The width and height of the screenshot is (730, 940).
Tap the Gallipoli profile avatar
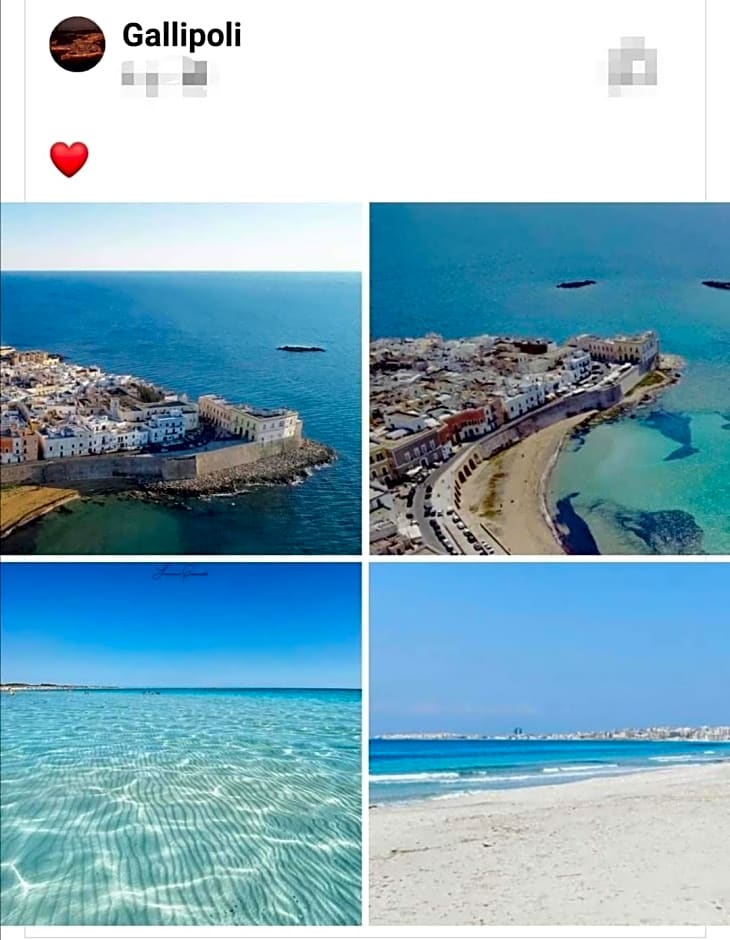77,44
